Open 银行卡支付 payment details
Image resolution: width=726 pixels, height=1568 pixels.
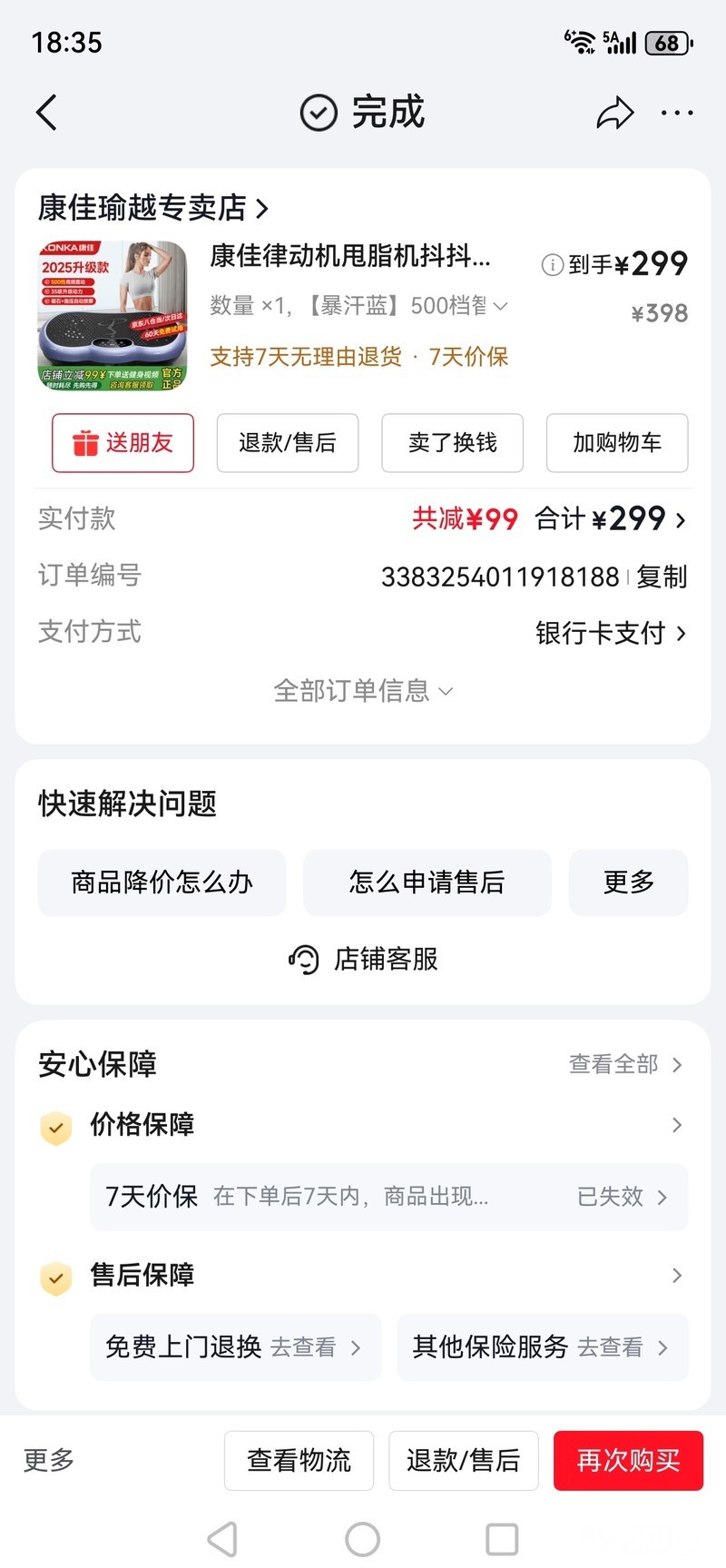coord(610,633)
